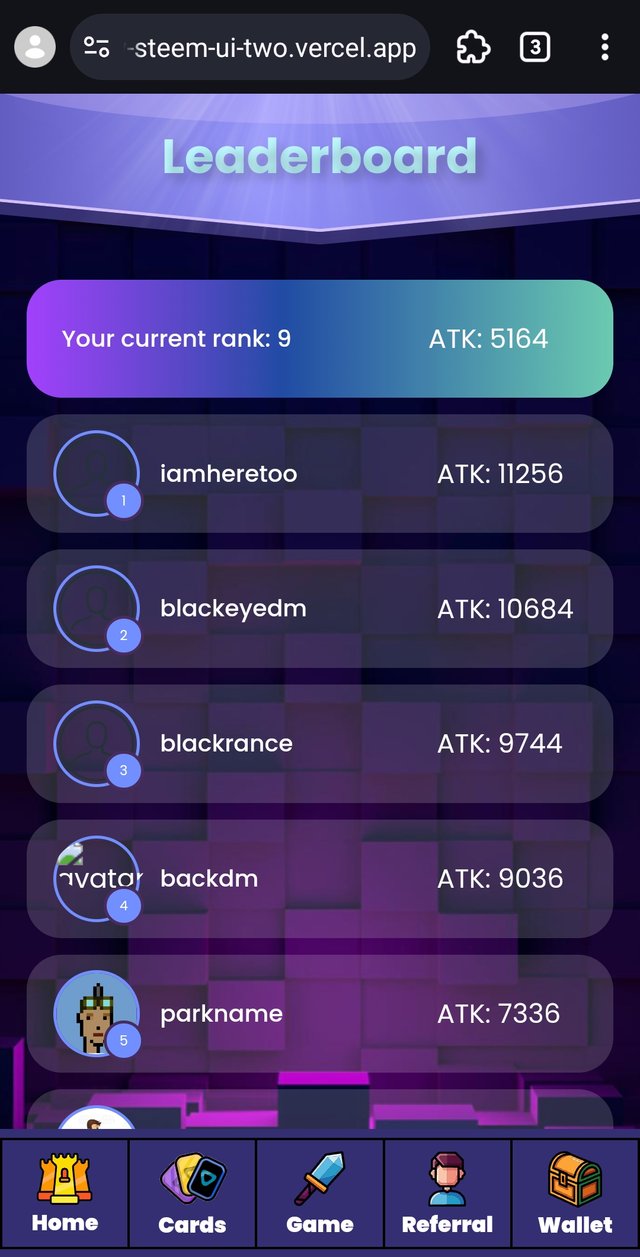This screenshot has width=640, height=1257.
Task: Open the Referral tab
Action: 447,1193
